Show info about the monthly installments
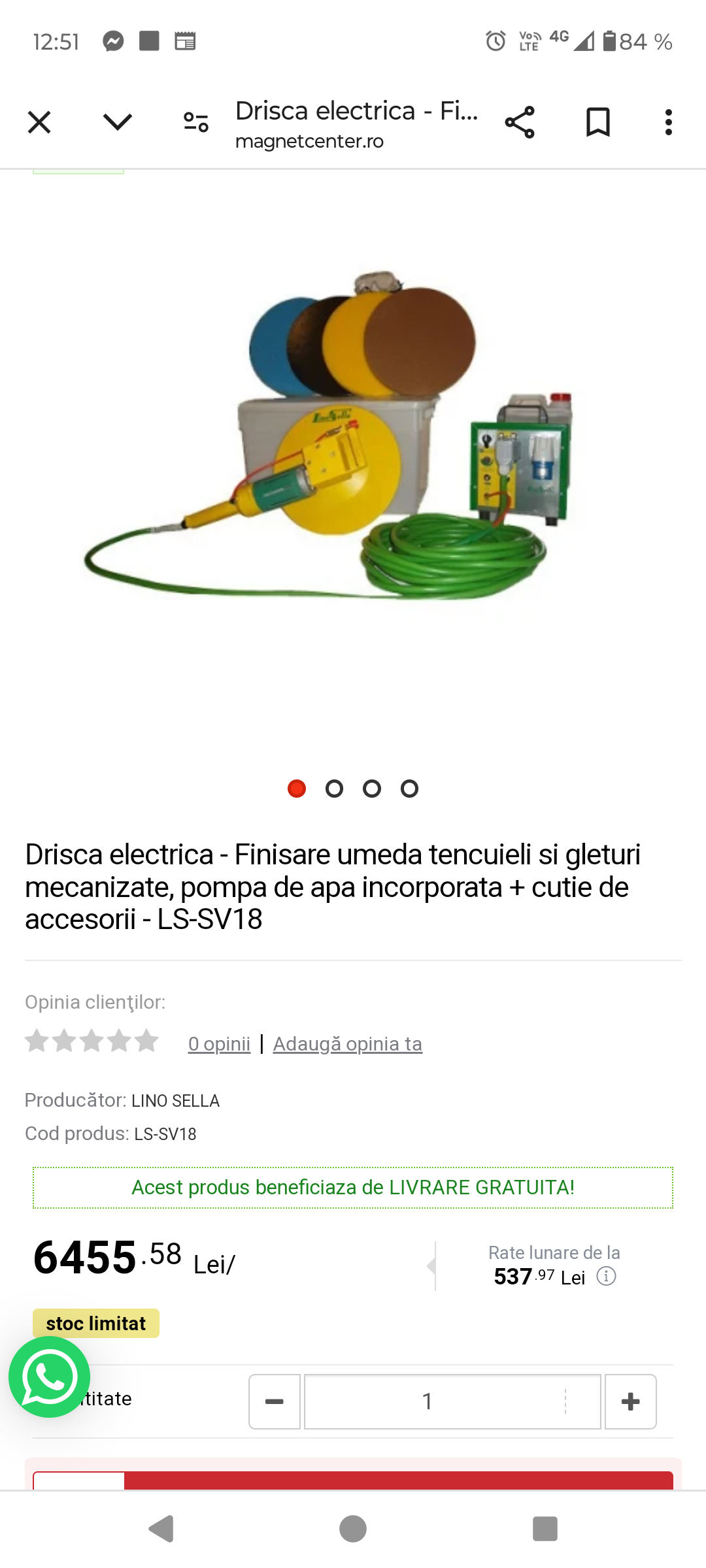Image resolution: width=706 pixels, height=1568 pixels. [607, 1277]
